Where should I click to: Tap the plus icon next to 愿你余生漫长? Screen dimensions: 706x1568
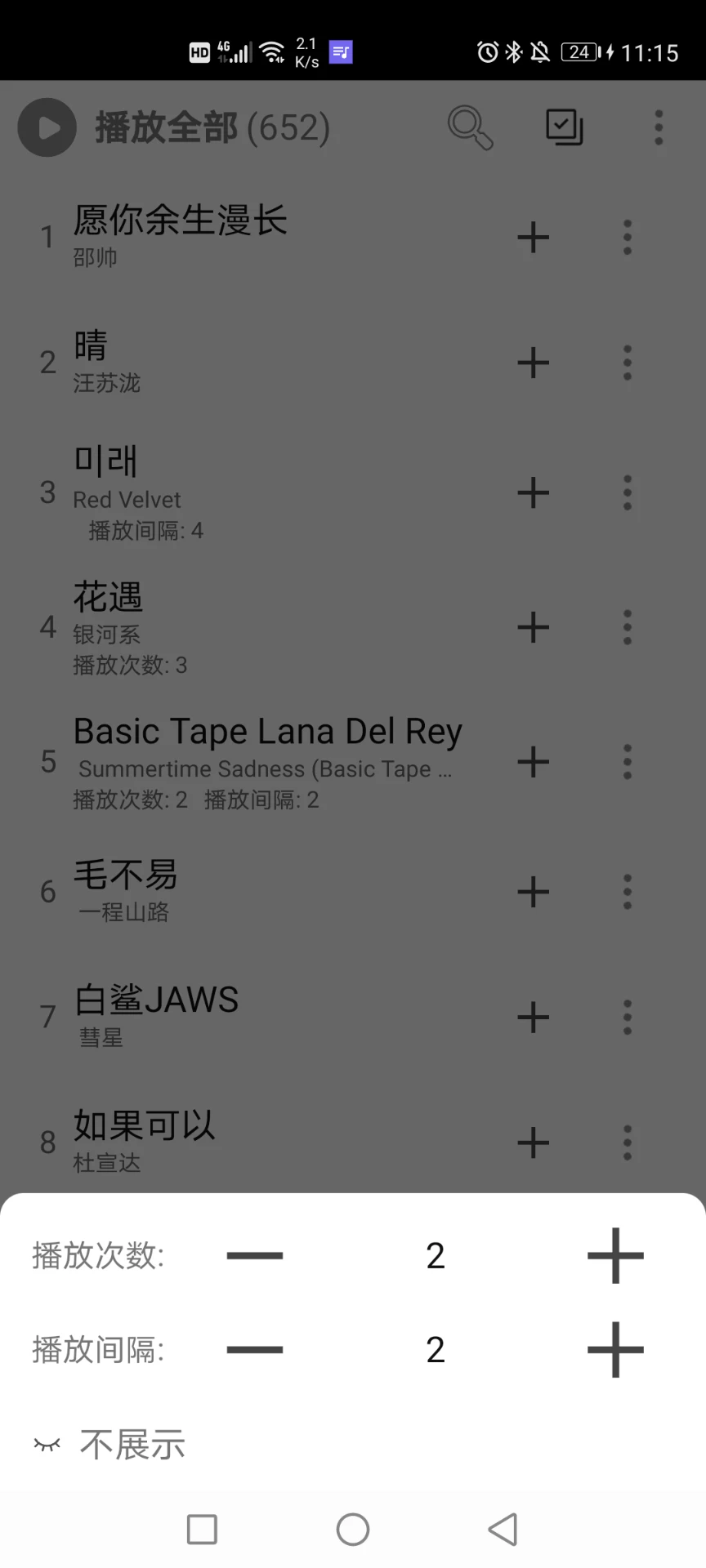533,238
